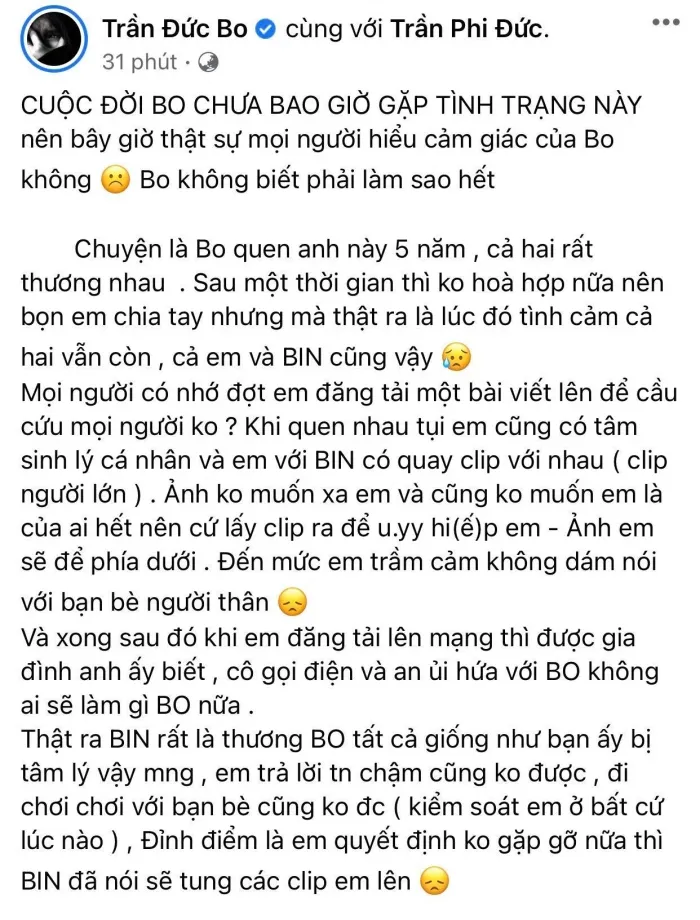Tap the 31 phút post timestamp
The width and height of the screenshot is (700, 920).
click(x=139, y=62)
